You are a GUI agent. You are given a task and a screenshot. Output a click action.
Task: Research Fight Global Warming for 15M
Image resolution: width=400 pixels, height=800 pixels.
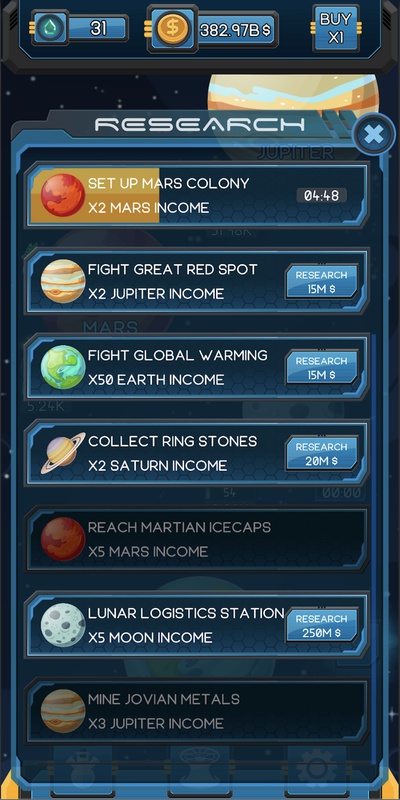(321, 367)
